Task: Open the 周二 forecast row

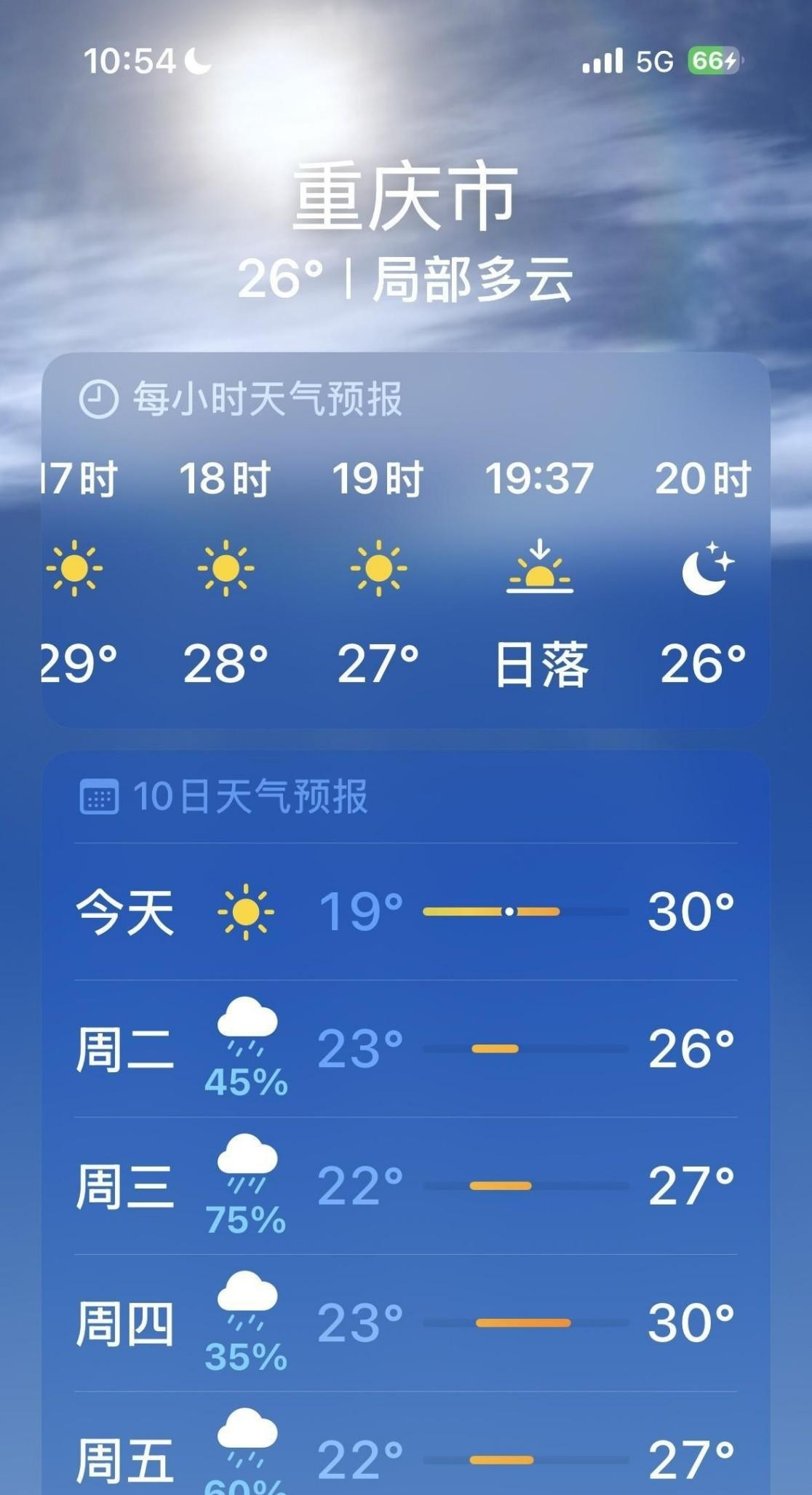Action: (x=406, y=1049)
